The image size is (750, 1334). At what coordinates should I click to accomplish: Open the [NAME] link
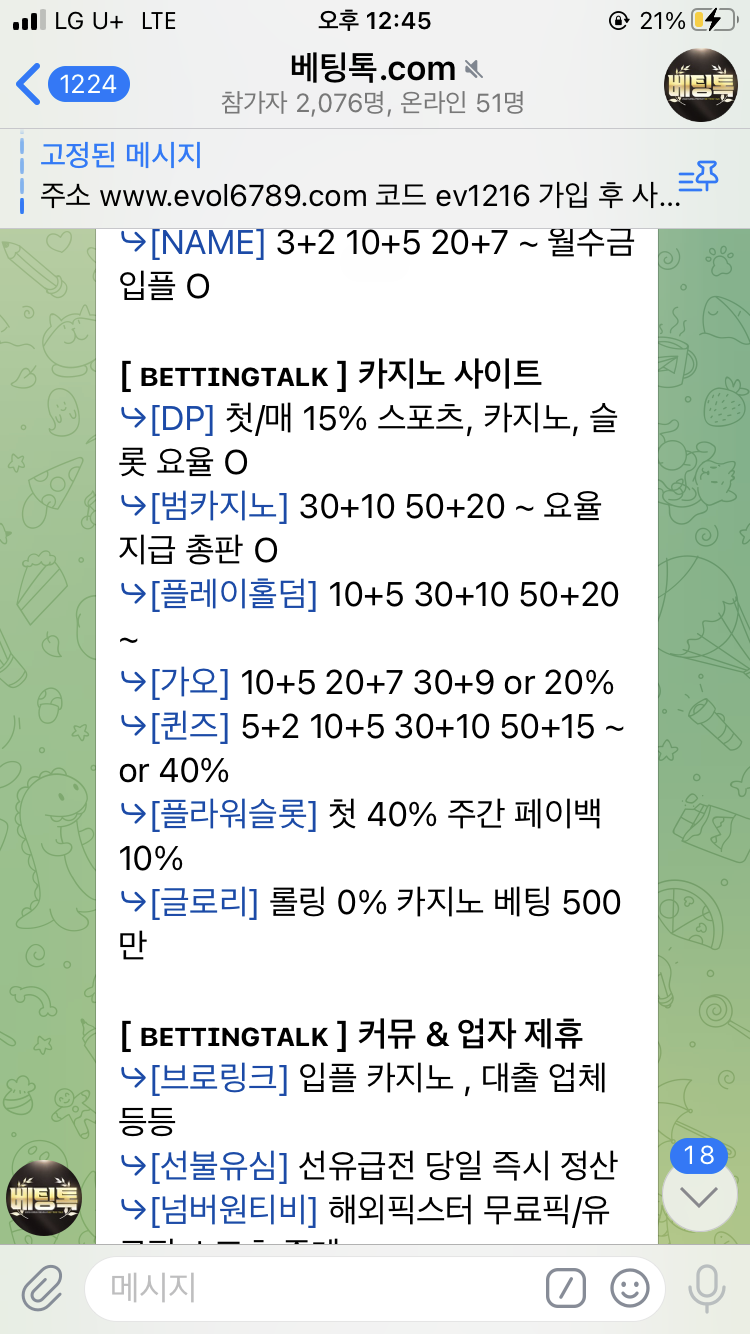pos(207,243)
